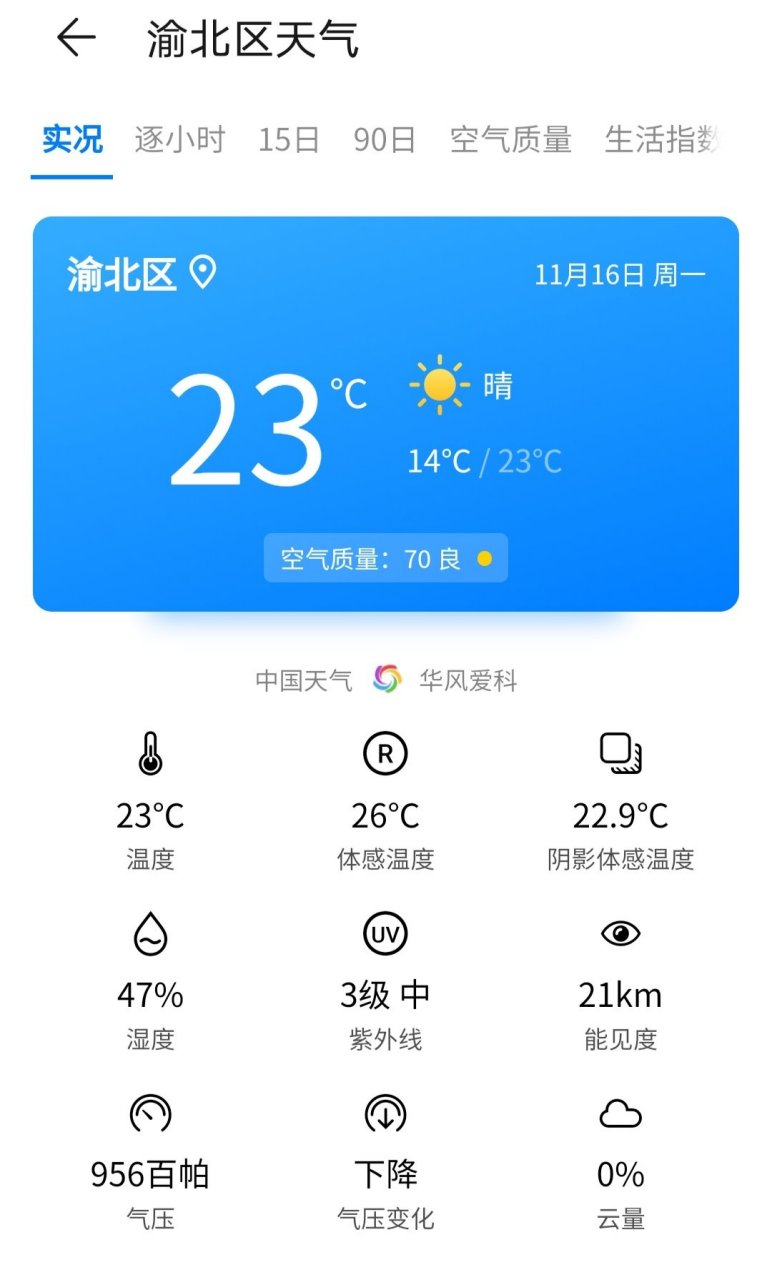Click the humidity droplet icon
The height and width of the screenshot is (1280, 772).
(x=151, y=933)
